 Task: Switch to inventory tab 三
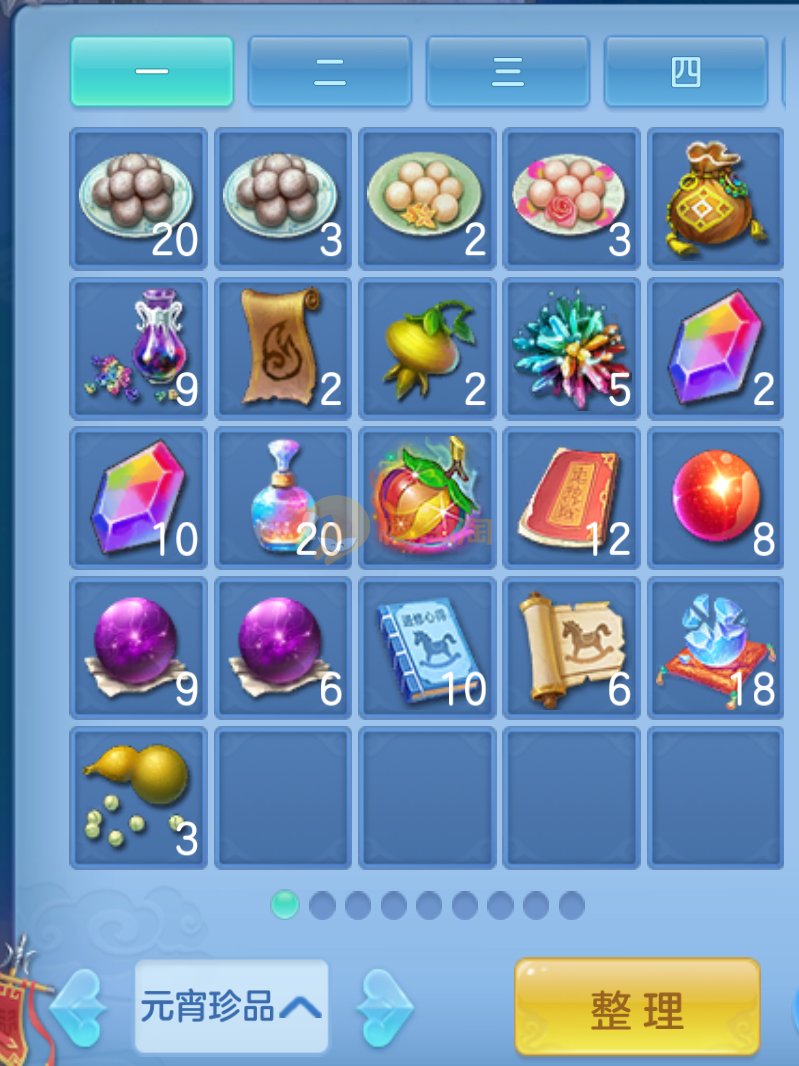click(507, 72)
